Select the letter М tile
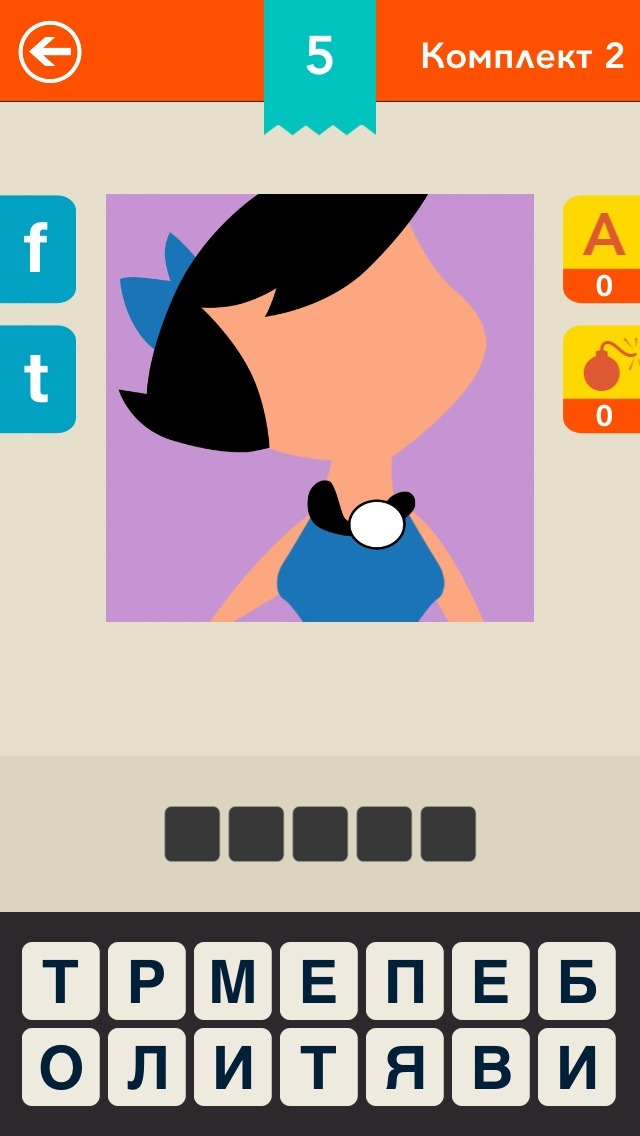The width and height of the screenshot is (640, 1136). coord(233,980)
